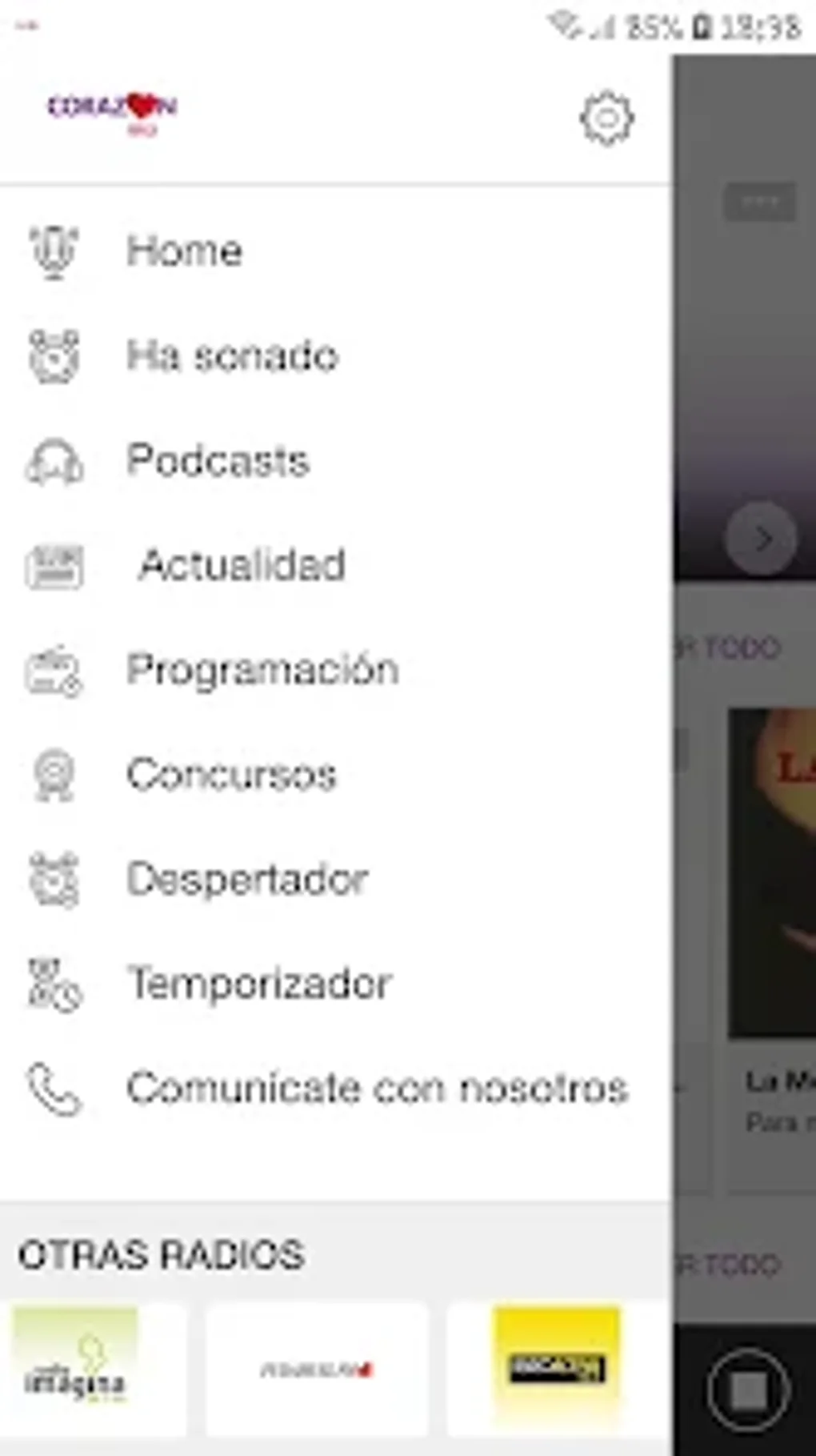Viewport: 816px width, 1456px height.
Task: Open Concursos menu entry
Action: coord(336,774)
